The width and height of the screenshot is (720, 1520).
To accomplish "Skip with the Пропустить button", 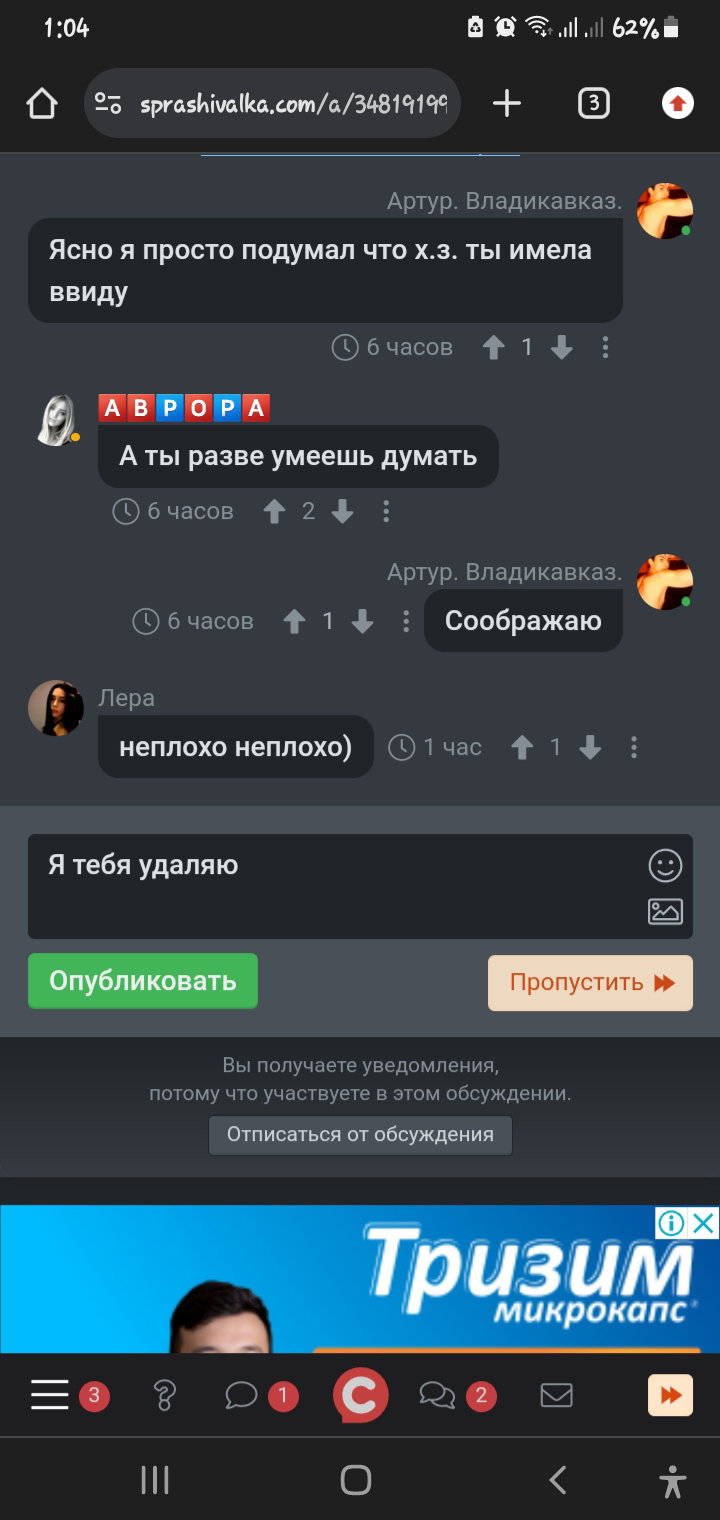I will (x=590, y=983).
